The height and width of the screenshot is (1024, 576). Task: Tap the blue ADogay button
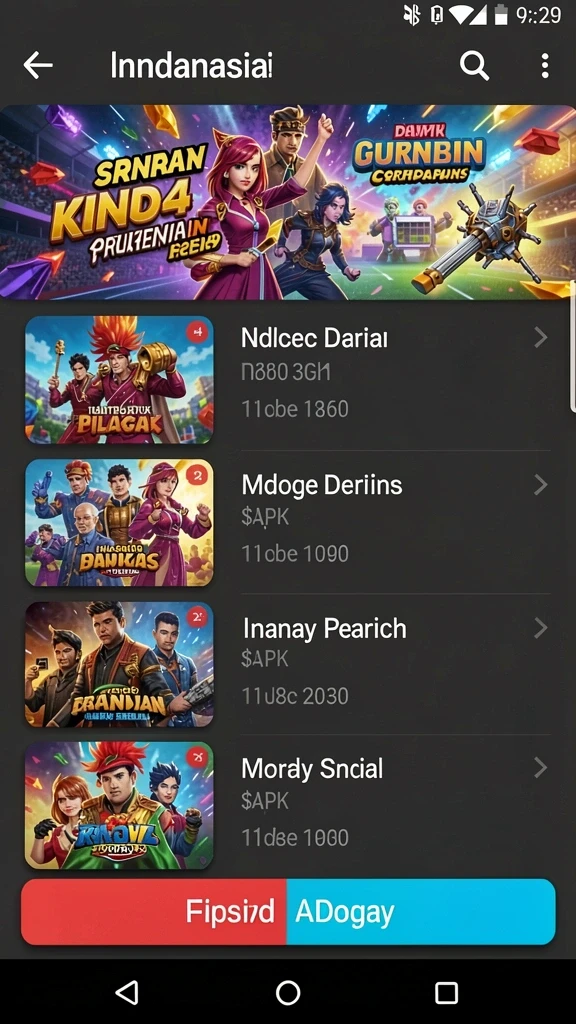(421, 912)
